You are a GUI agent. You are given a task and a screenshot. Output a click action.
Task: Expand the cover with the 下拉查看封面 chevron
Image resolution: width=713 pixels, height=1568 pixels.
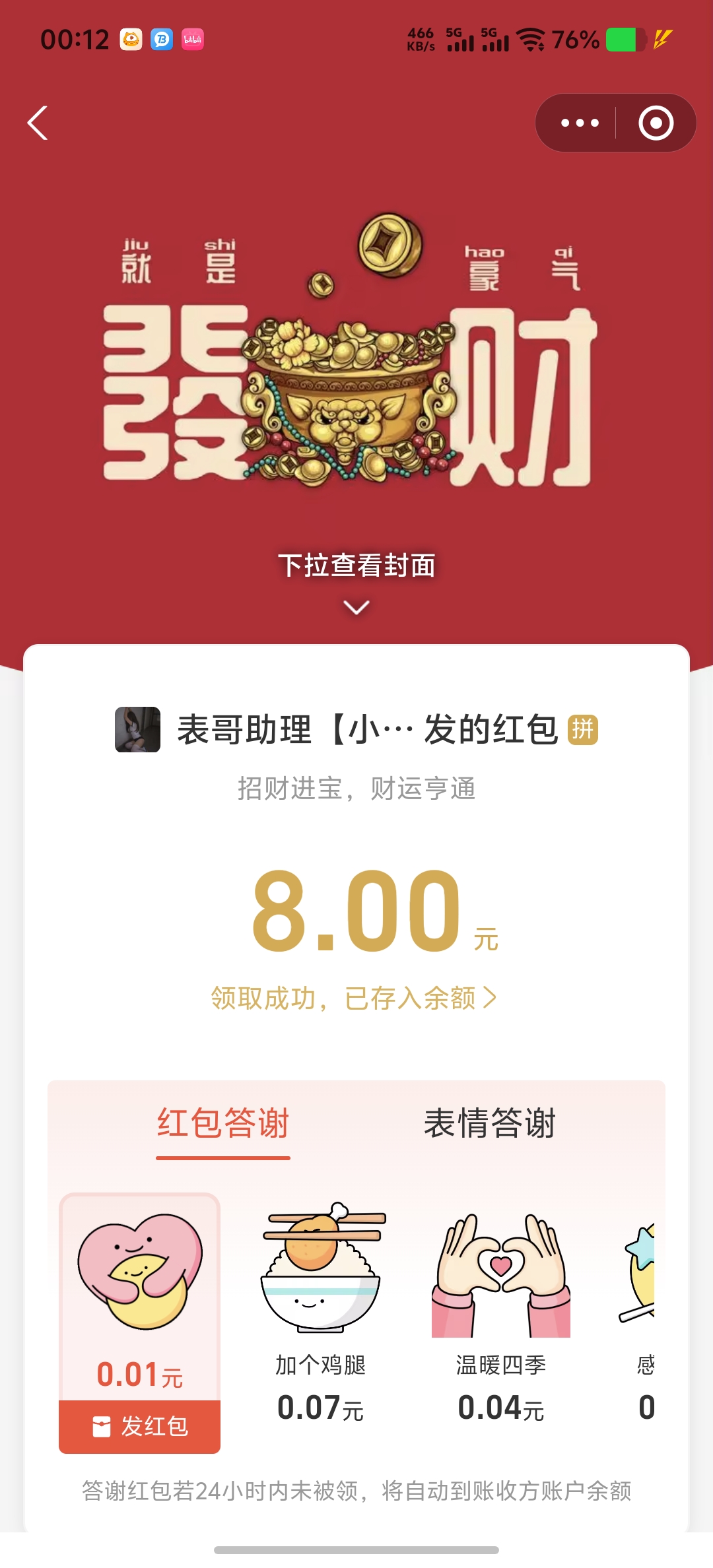pos(356,607)
